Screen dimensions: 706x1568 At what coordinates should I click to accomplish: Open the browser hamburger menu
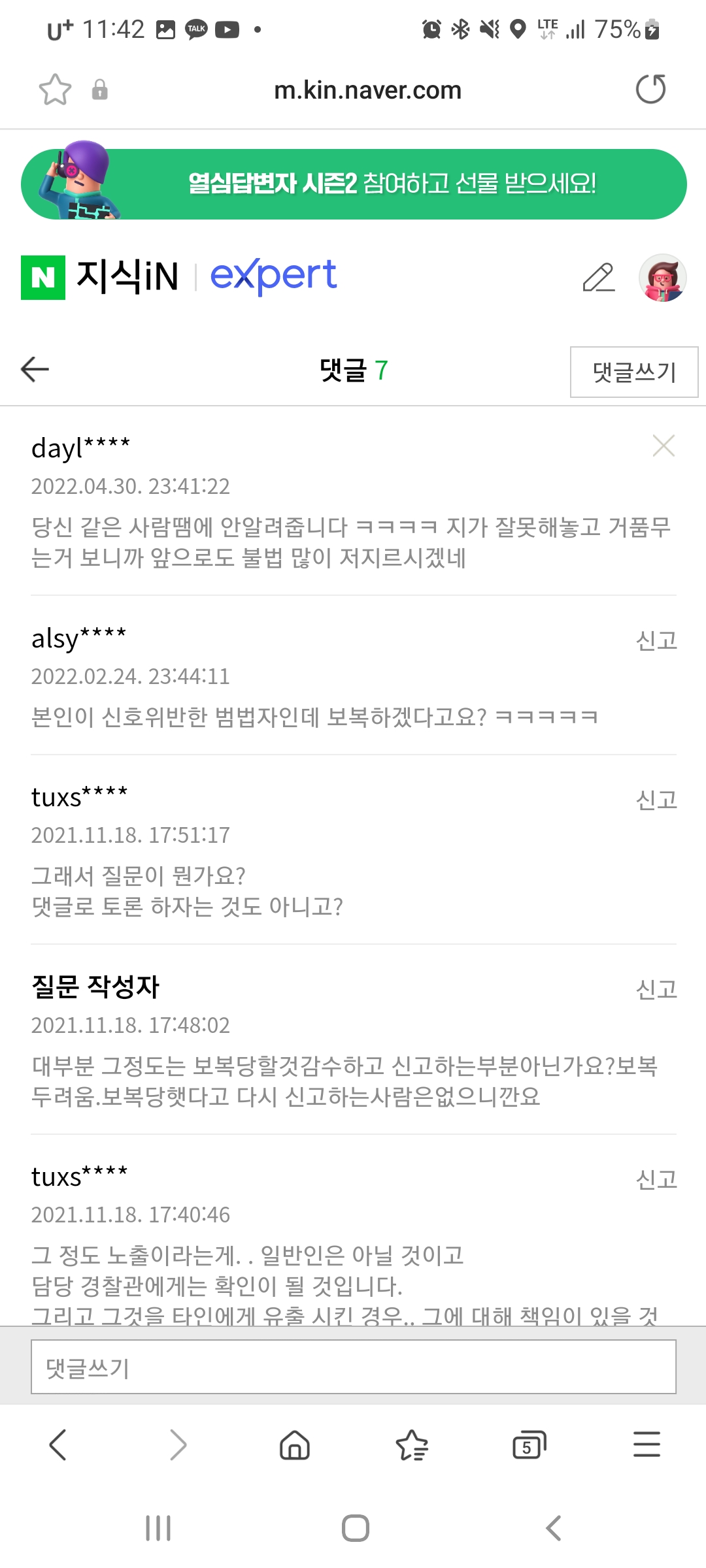[x=647, y=1445]
